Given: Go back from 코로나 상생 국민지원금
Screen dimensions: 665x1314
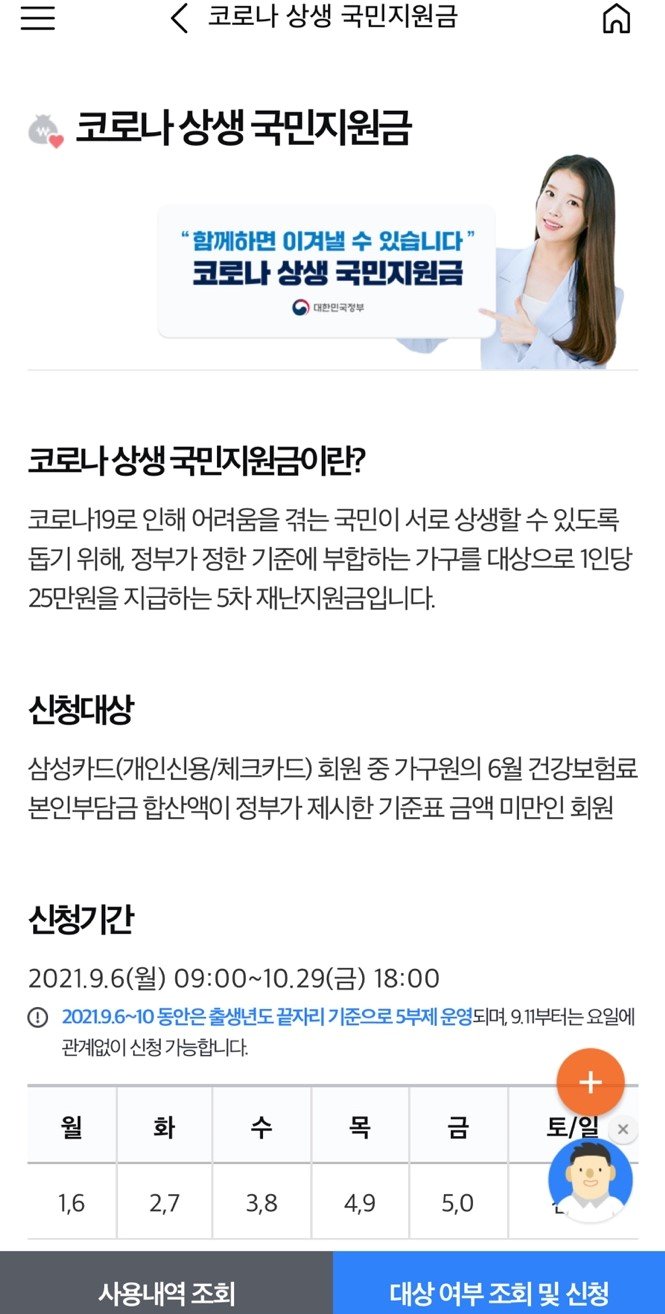Looking at the screenshot, I should click(179, 18).
